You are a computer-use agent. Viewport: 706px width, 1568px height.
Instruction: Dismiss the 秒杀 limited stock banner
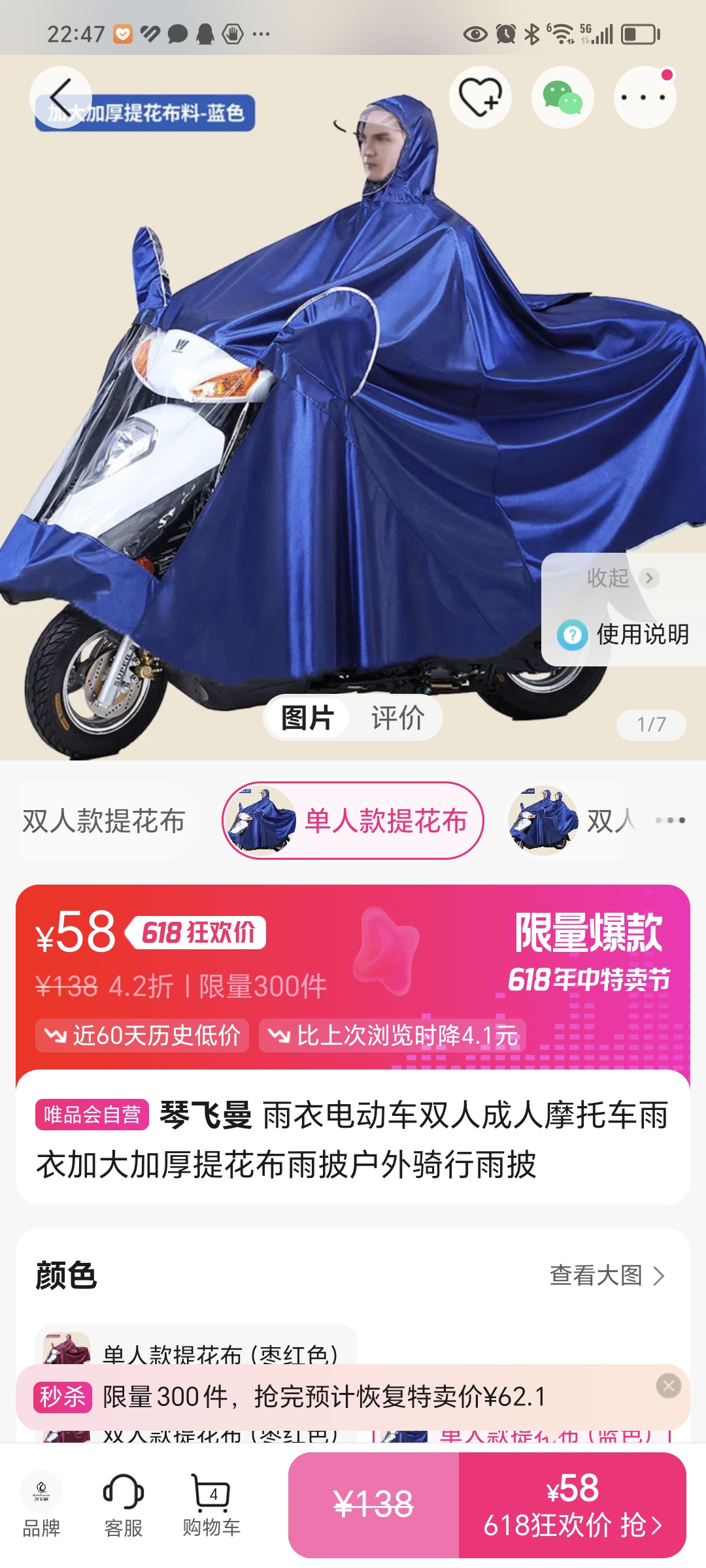[x=668, y=1386]
